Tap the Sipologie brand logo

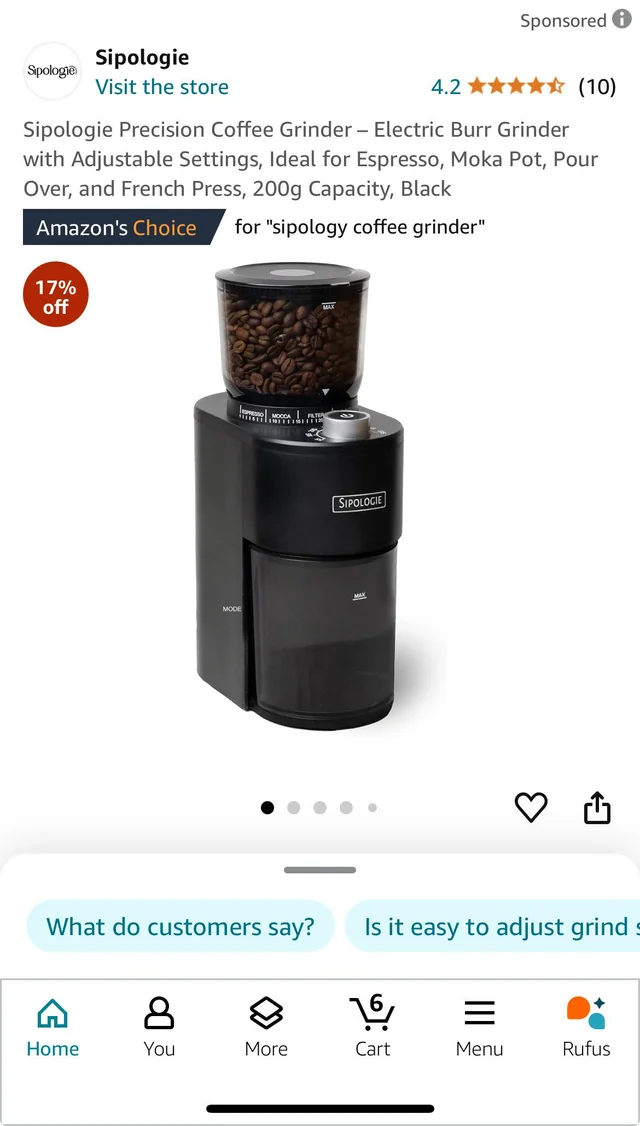tap(52, 71)
